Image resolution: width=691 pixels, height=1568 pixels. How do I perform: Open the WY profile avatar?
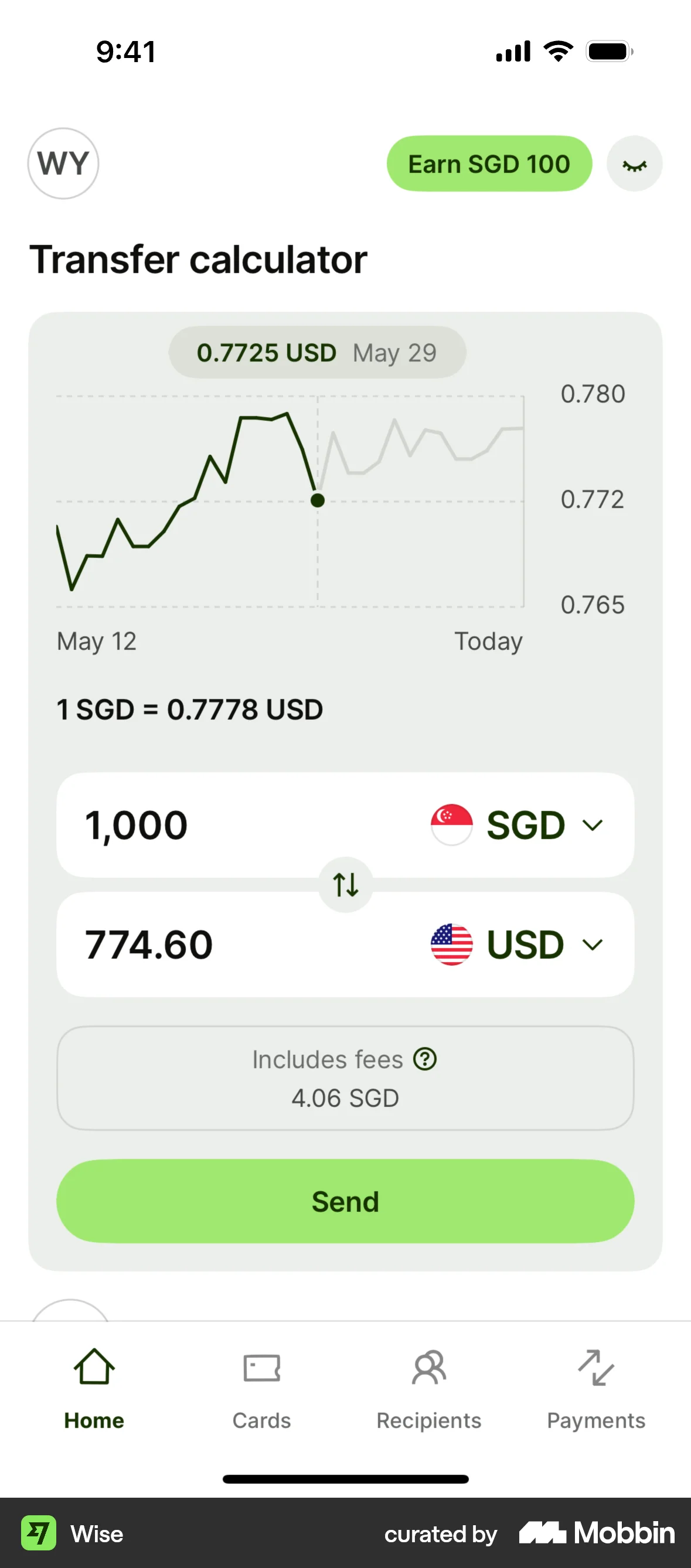click(x=63, y=163)
